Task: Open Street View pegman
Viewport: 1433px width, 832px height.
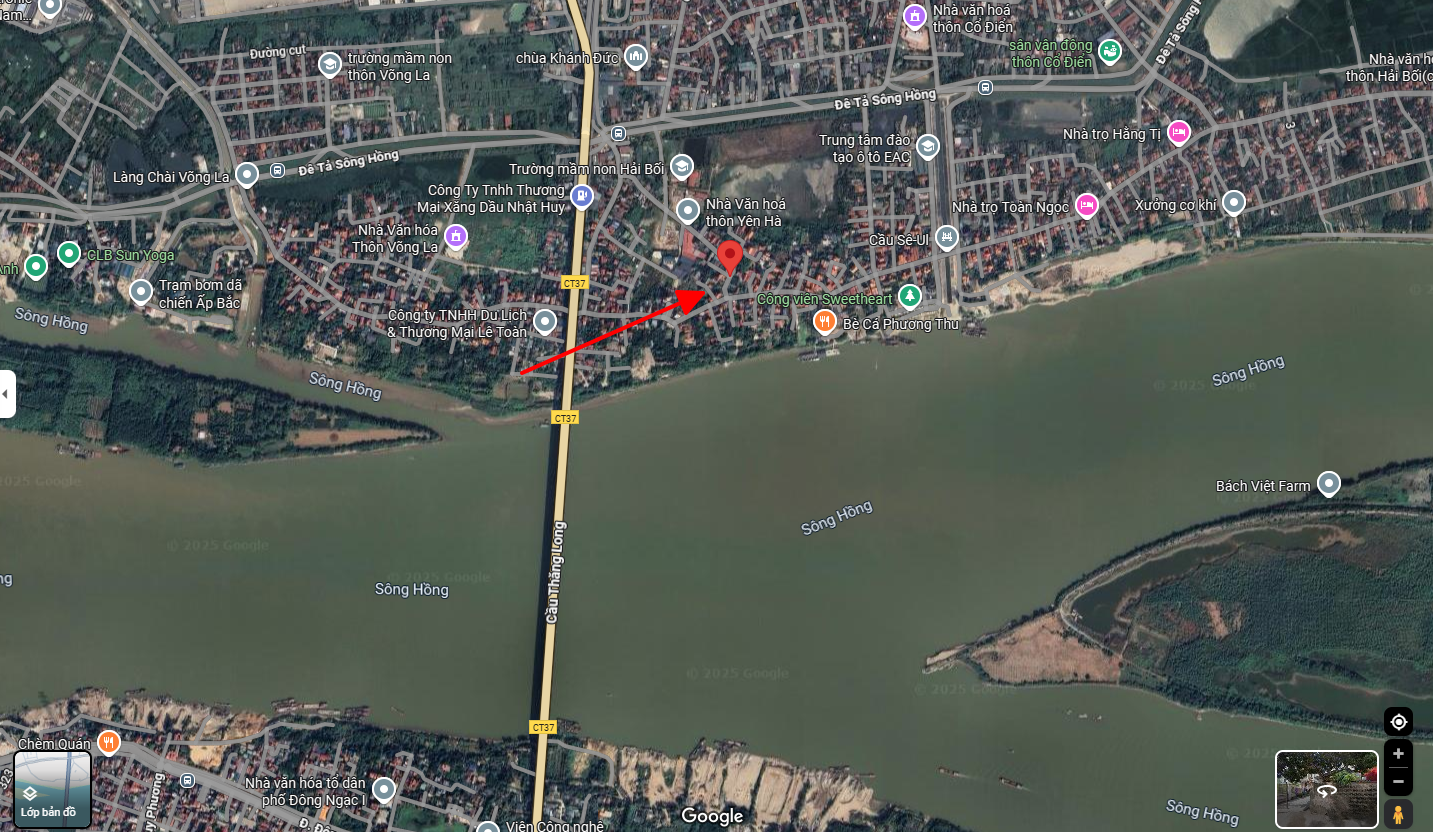Action: click(x=1398, y=814)
